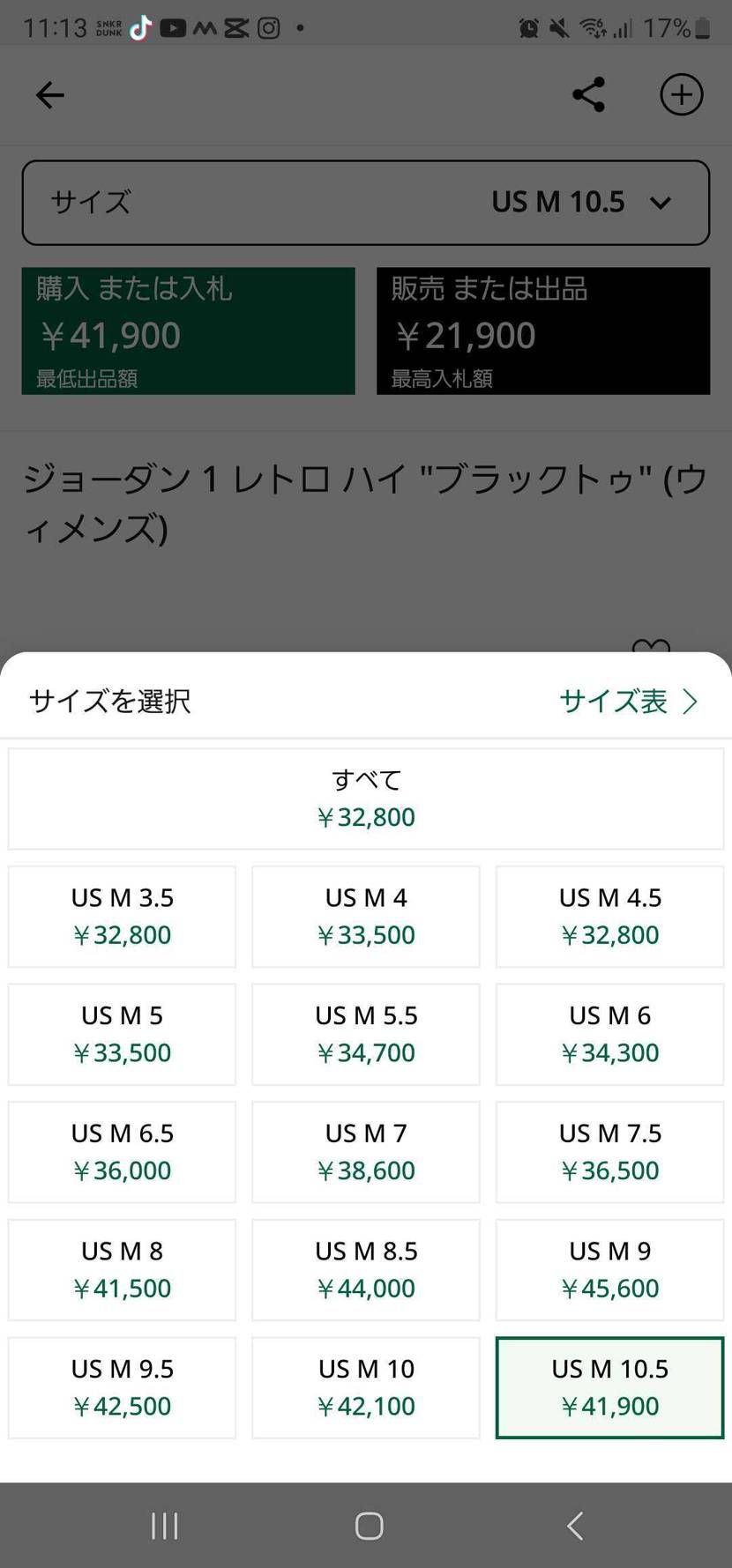Select the highlighted US M 10.5 tile
Image resolution: width=732 pixels, height=1568 pixels.
609,1387
